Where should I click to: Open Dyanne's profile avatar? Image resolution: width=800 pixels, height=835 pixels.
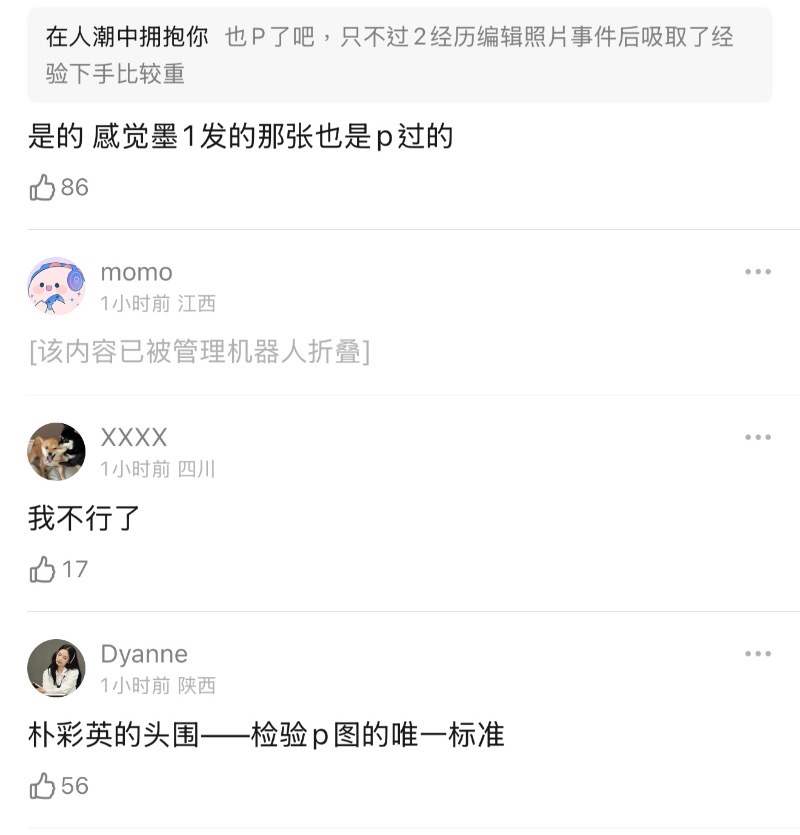click(56, 668)
